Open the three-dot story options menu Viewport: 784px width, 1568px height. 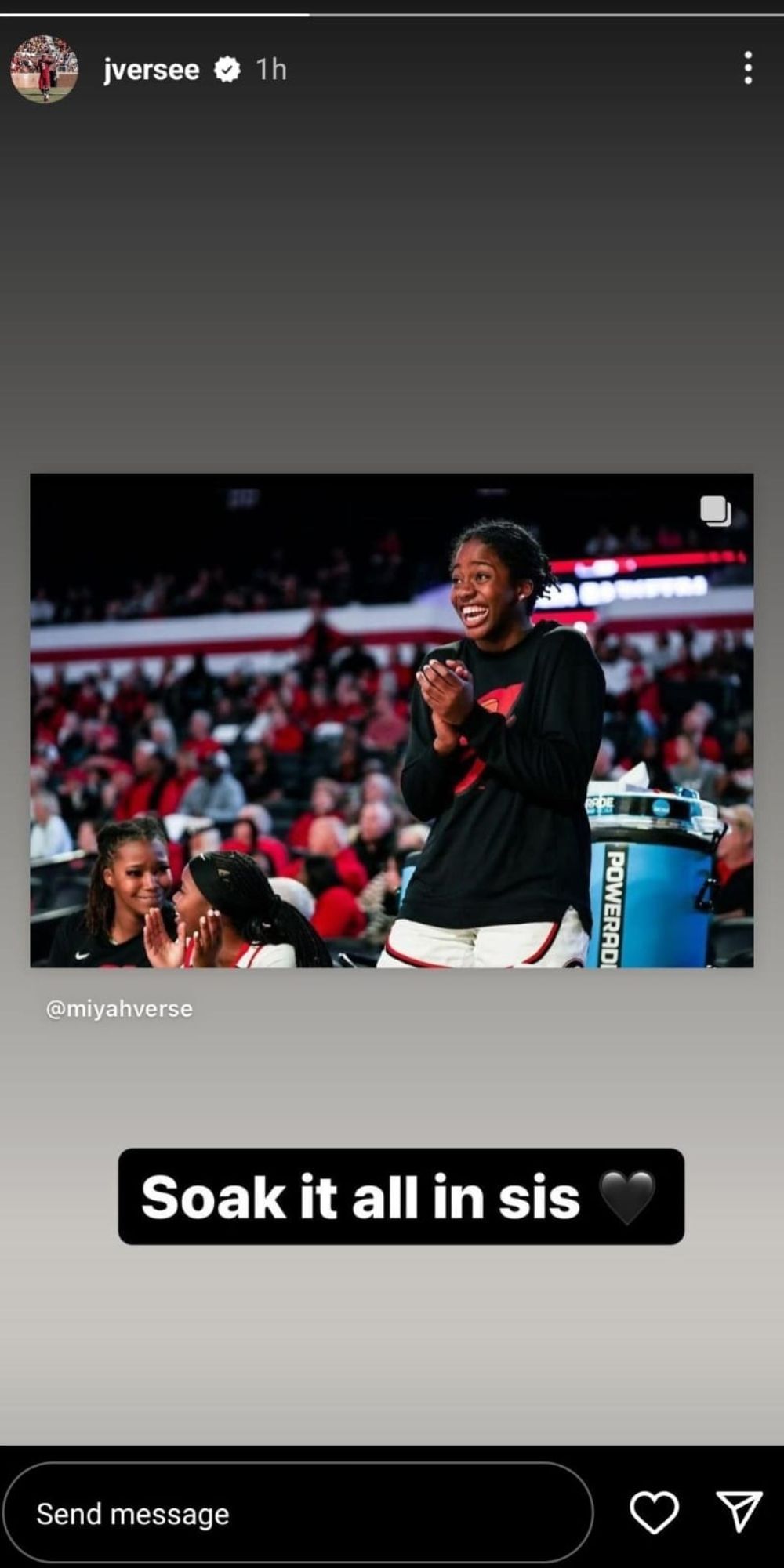click(748, 68)
